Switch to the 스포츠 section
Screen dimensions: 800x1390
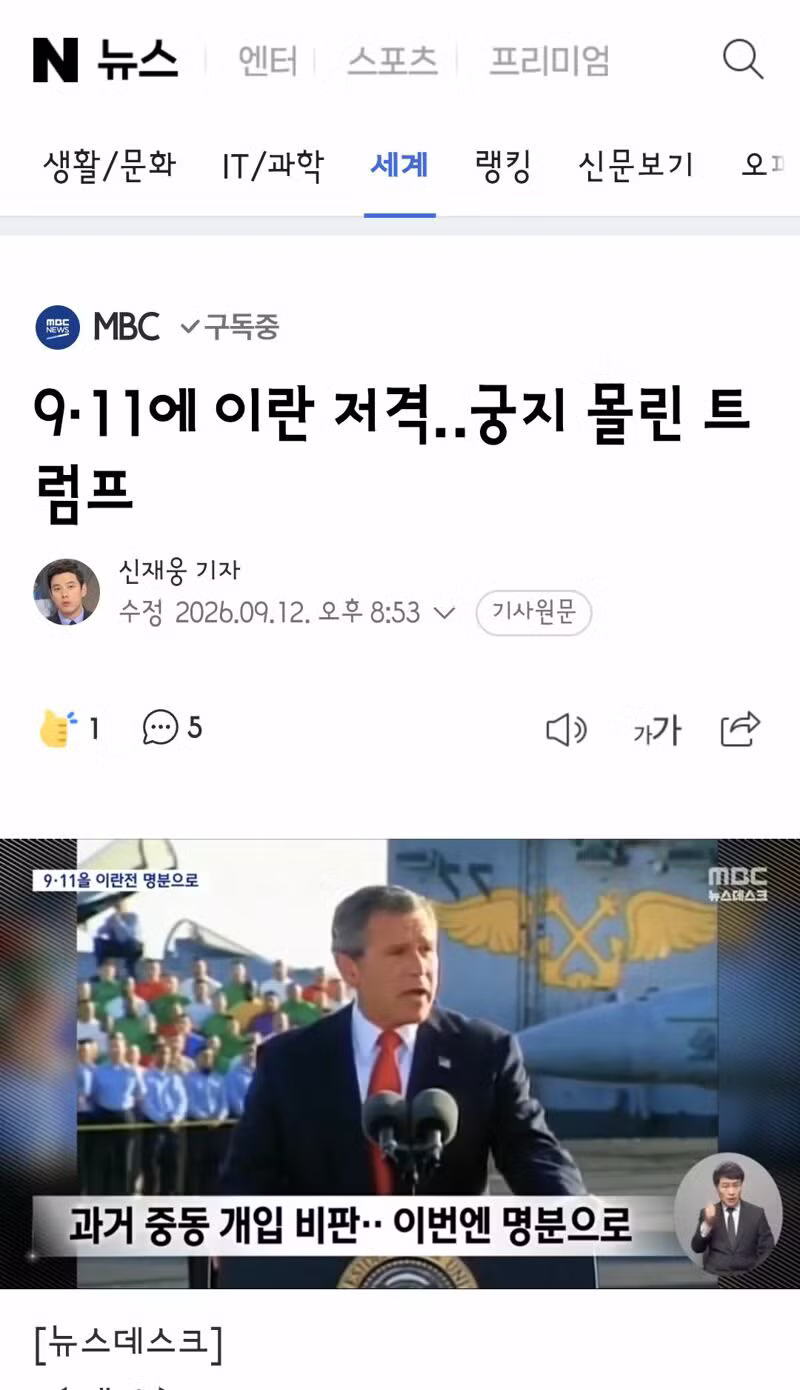click(x=393, y=61)
